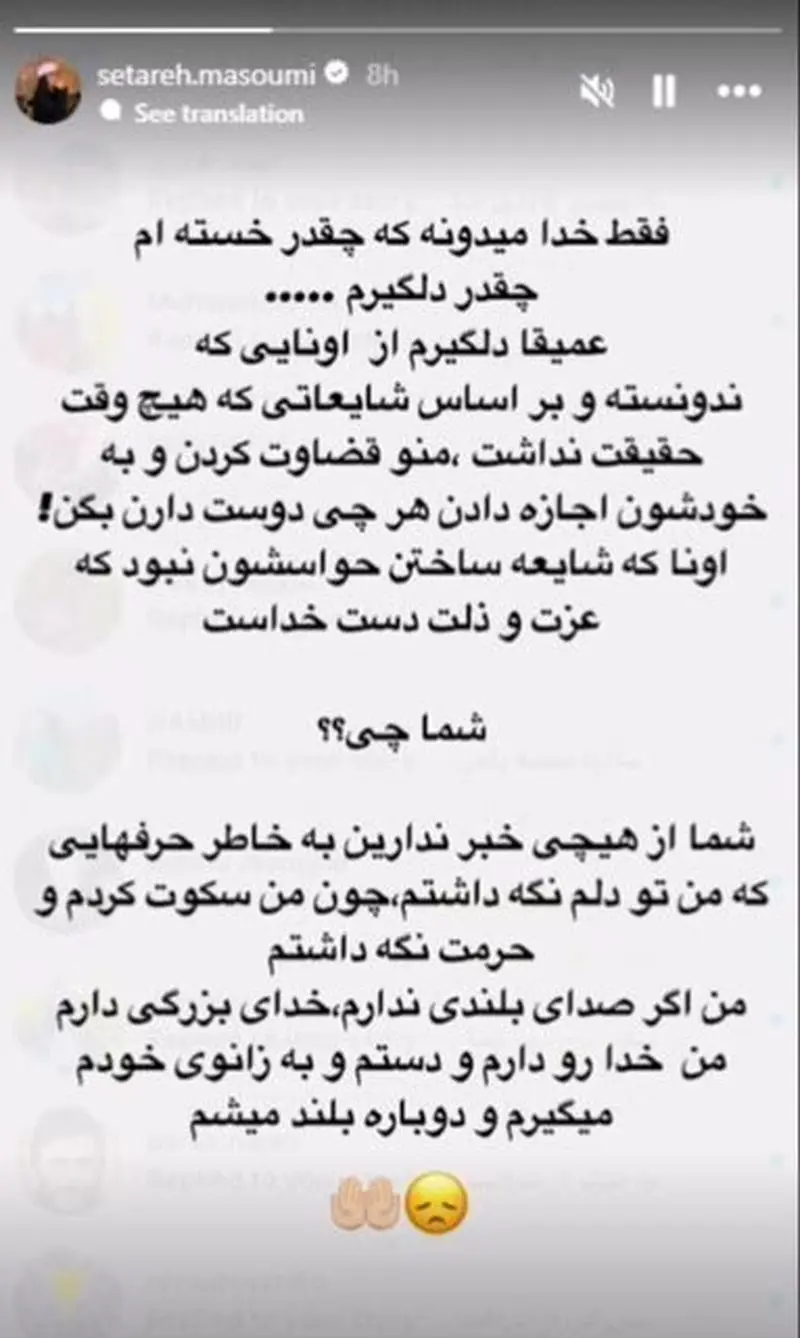The width and height of the screenshot is (800, 1338).
Task: Click the 8h timestamp
Action: pos(378,73)
